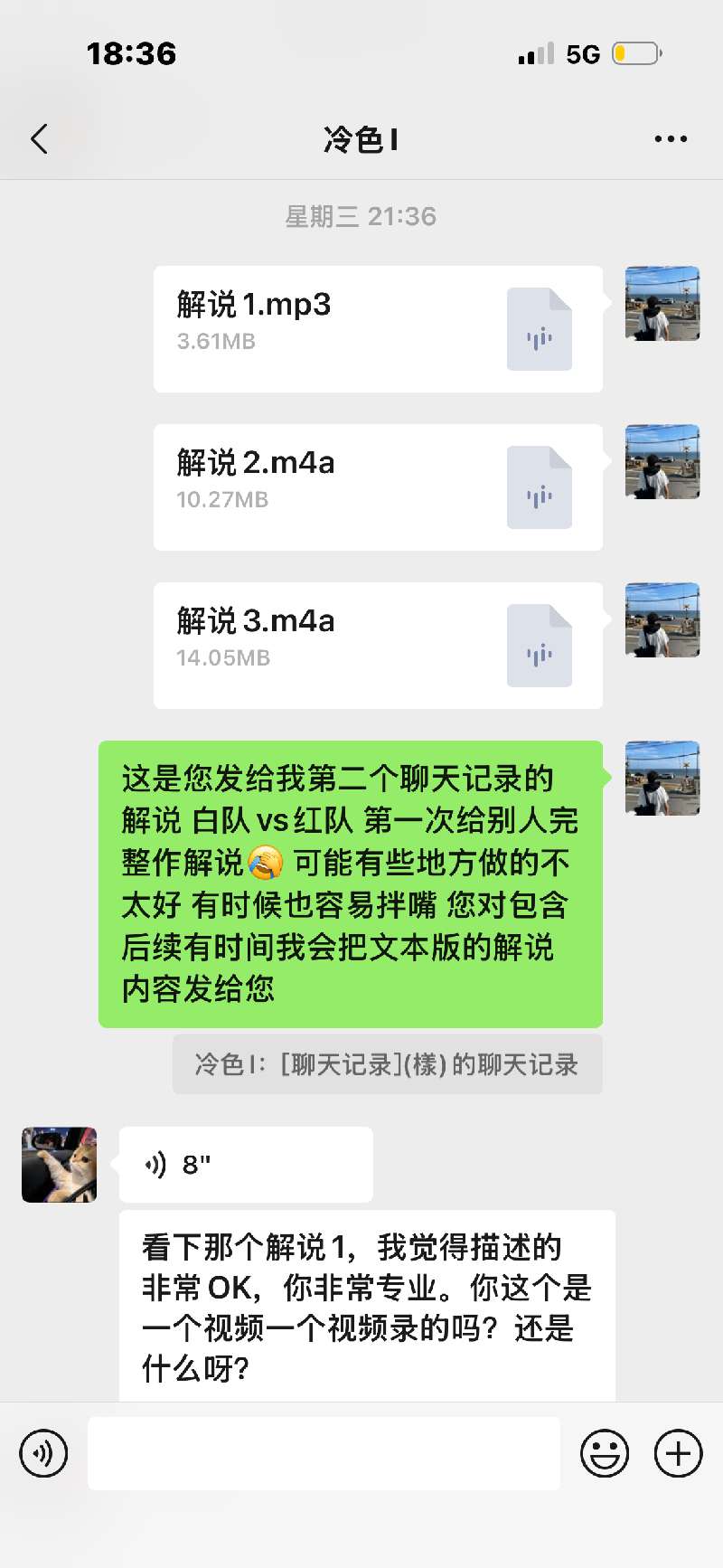This screenshot has height=1568, width=723.
Task: Tap my avatar next to 解说 1.mp3
Action: [662, 304]
